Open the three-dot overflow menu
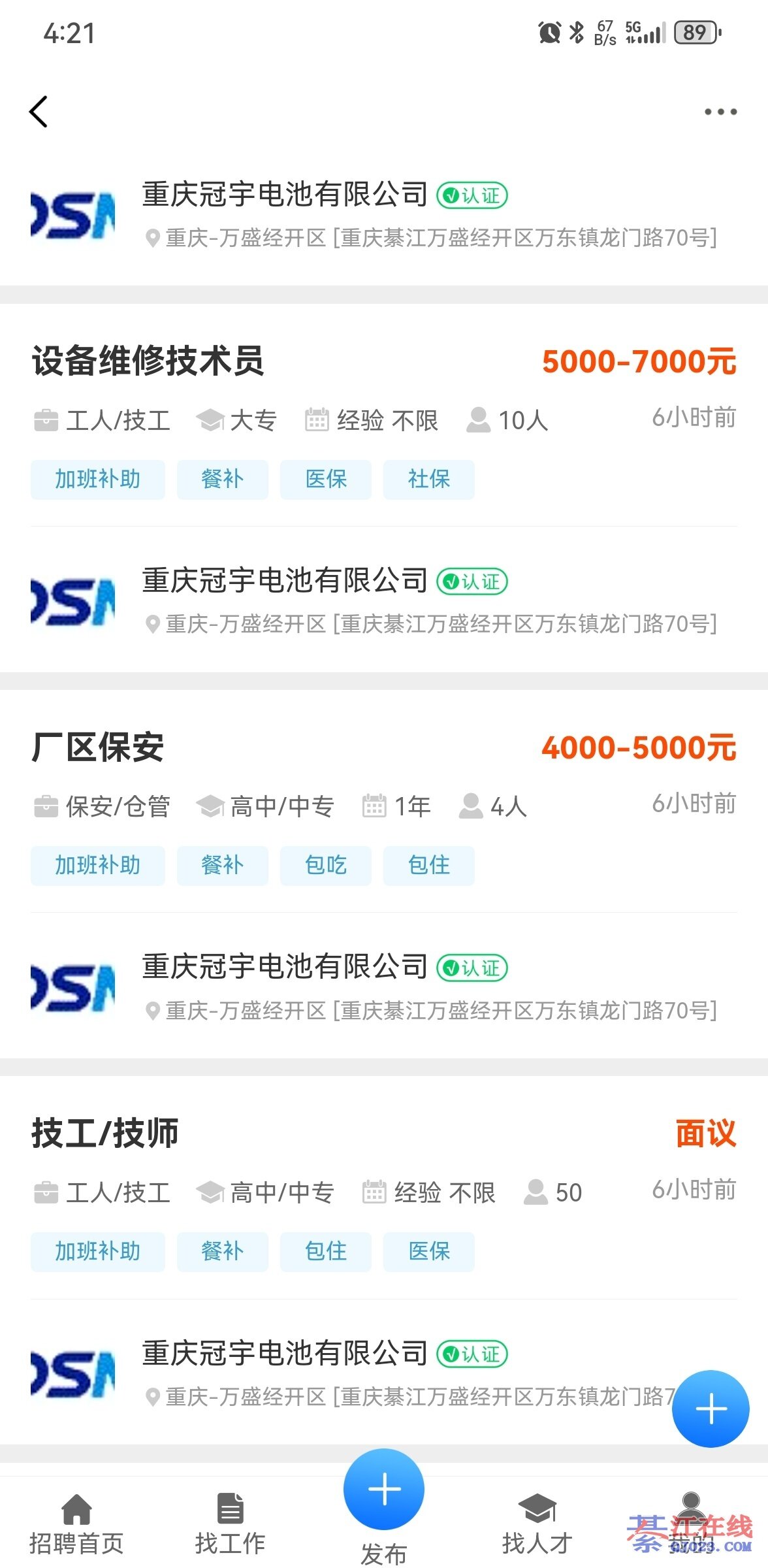Image resolution: width=768 pixels, height=1568 pixels. (x=720, y=112)
